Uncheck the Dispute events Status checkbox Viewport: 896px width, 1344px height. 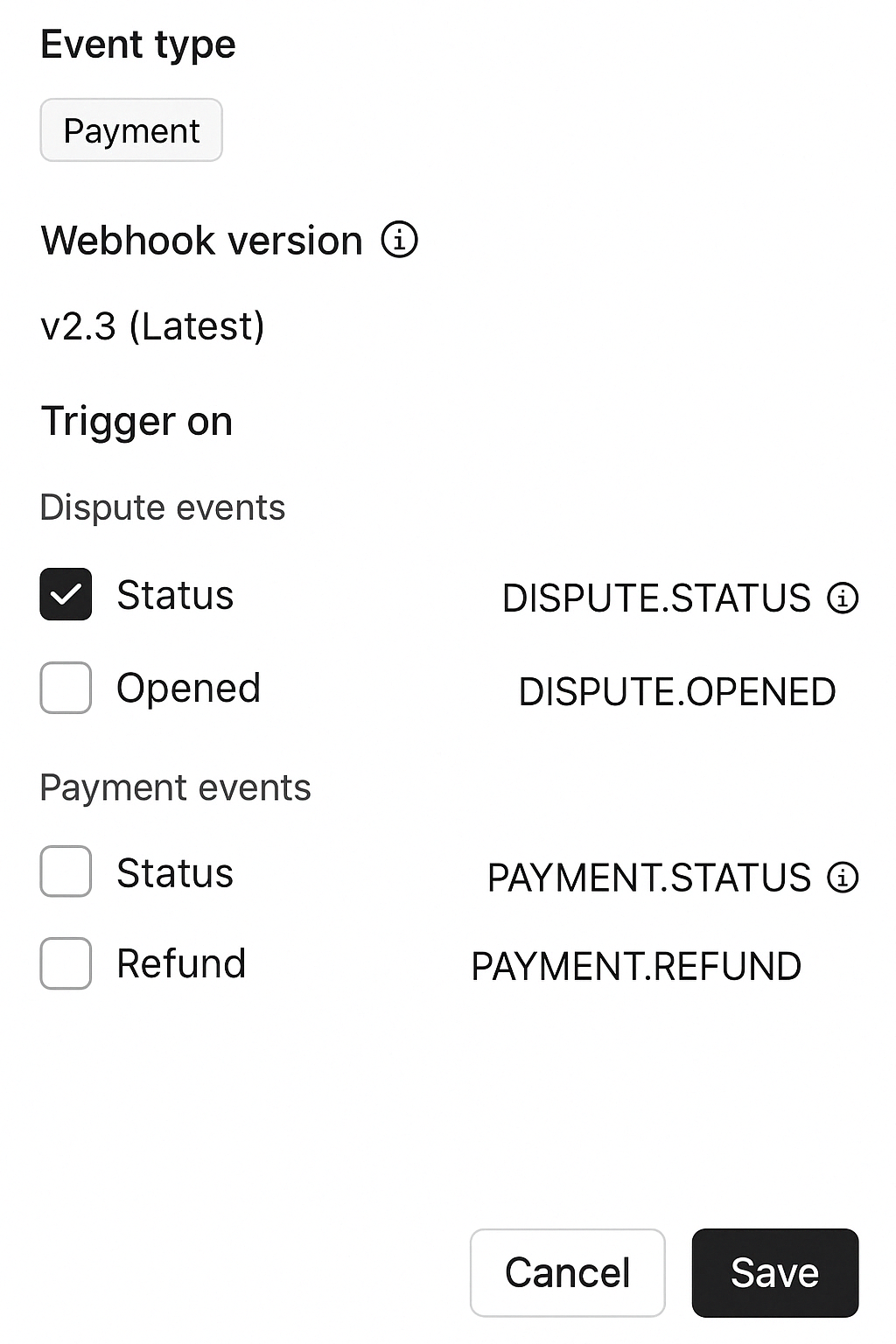pyautogui.click(x=66, y=594)
